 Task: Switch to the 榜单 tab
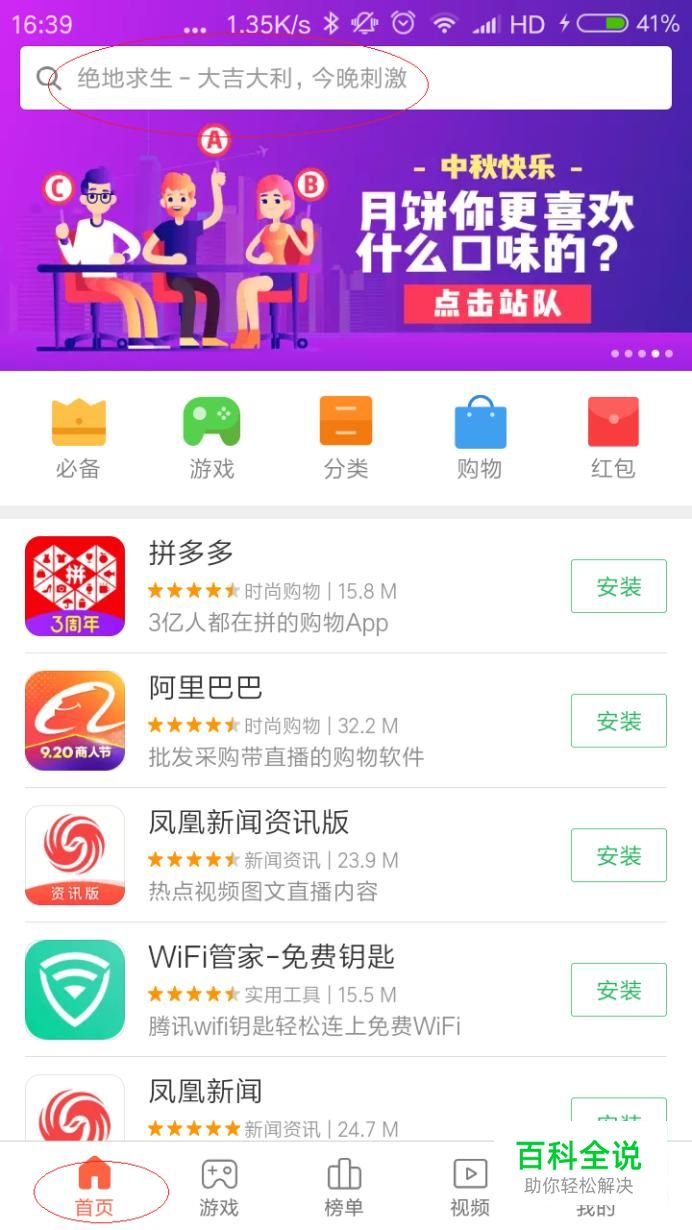click(343, 1187)
